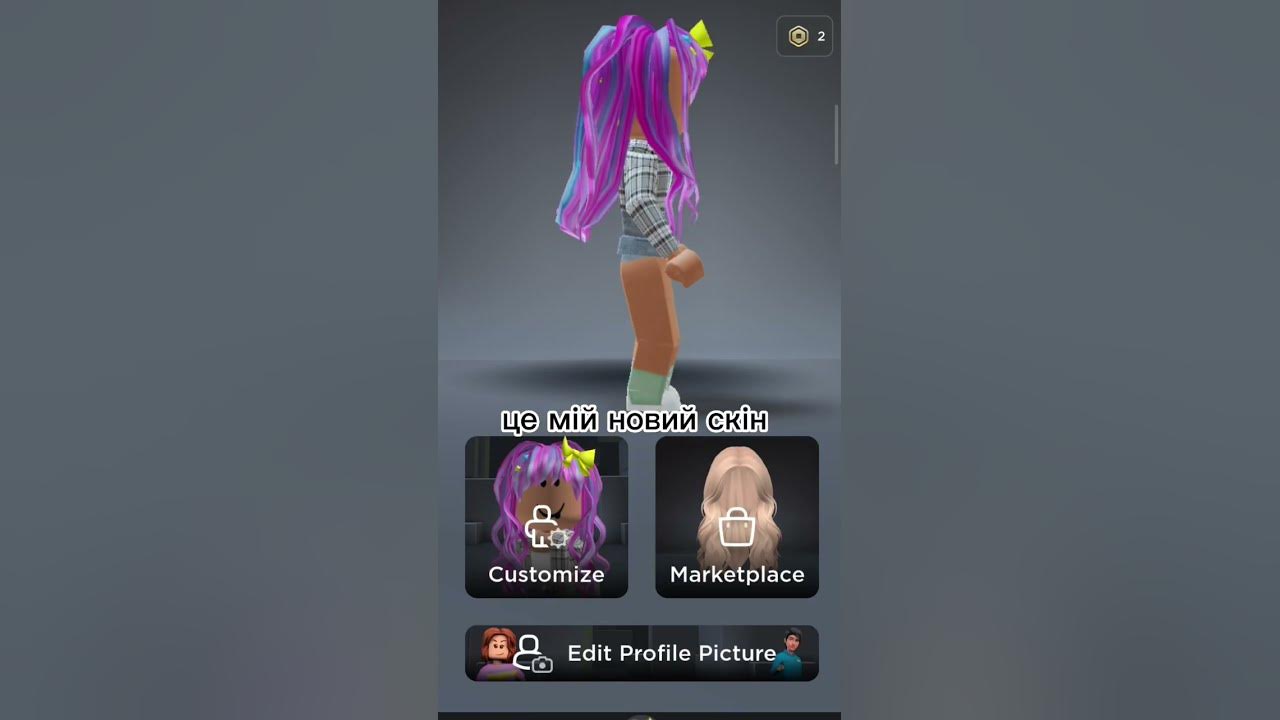Image resolution: width=1280 pixels, height=720 pixels.
Task: Tap Edit Profile Picture
Action: click(x=642, y=653)
